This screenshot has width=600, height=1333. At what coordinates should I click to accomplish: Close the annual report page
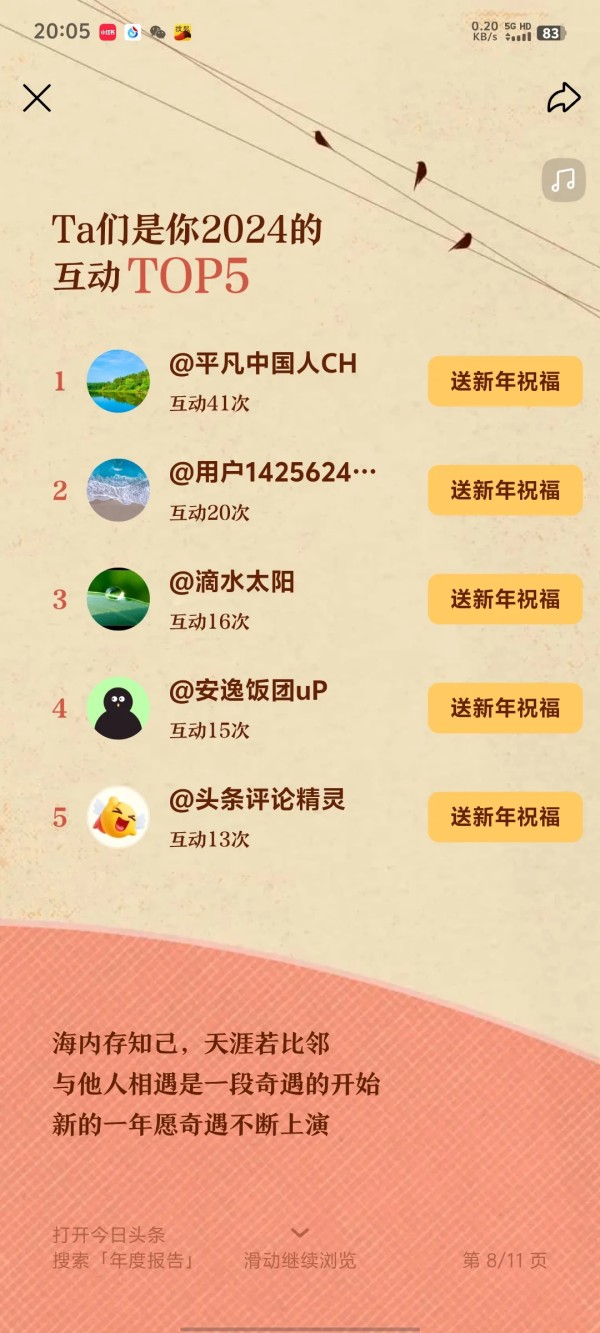click(37, 98)
